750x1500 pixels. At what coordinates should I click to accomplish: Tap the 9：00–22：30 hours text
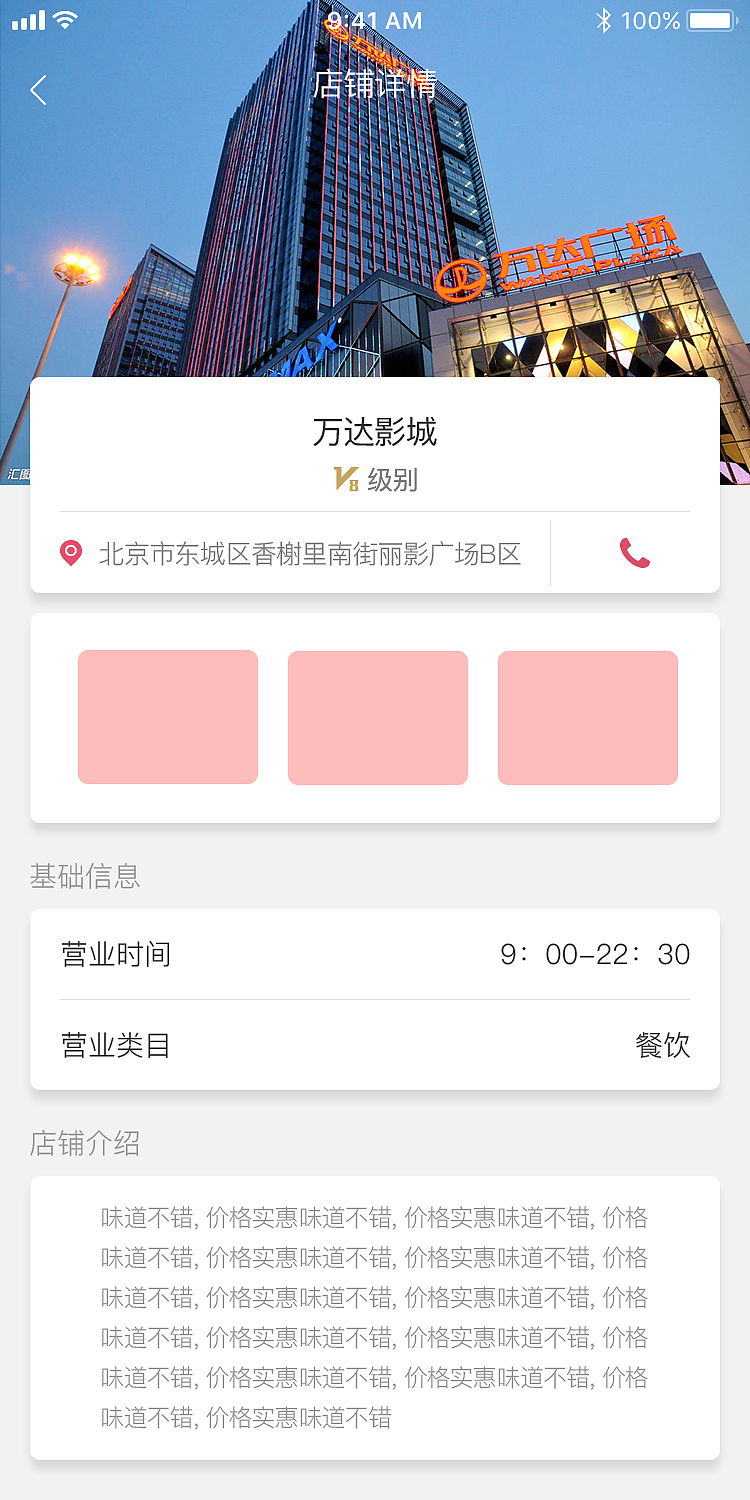pos(595,955)
